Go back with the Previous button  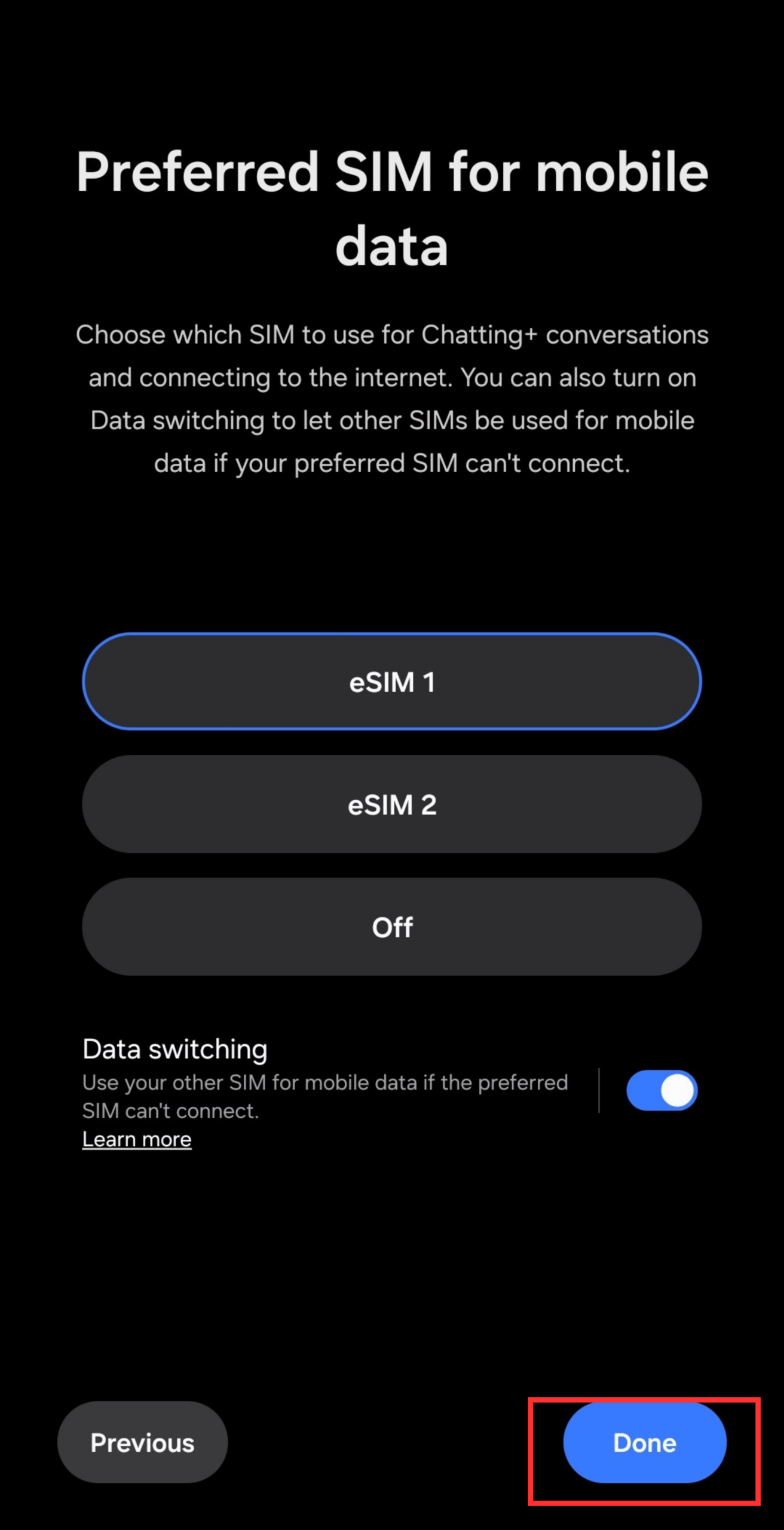[x=142, y=1443]
